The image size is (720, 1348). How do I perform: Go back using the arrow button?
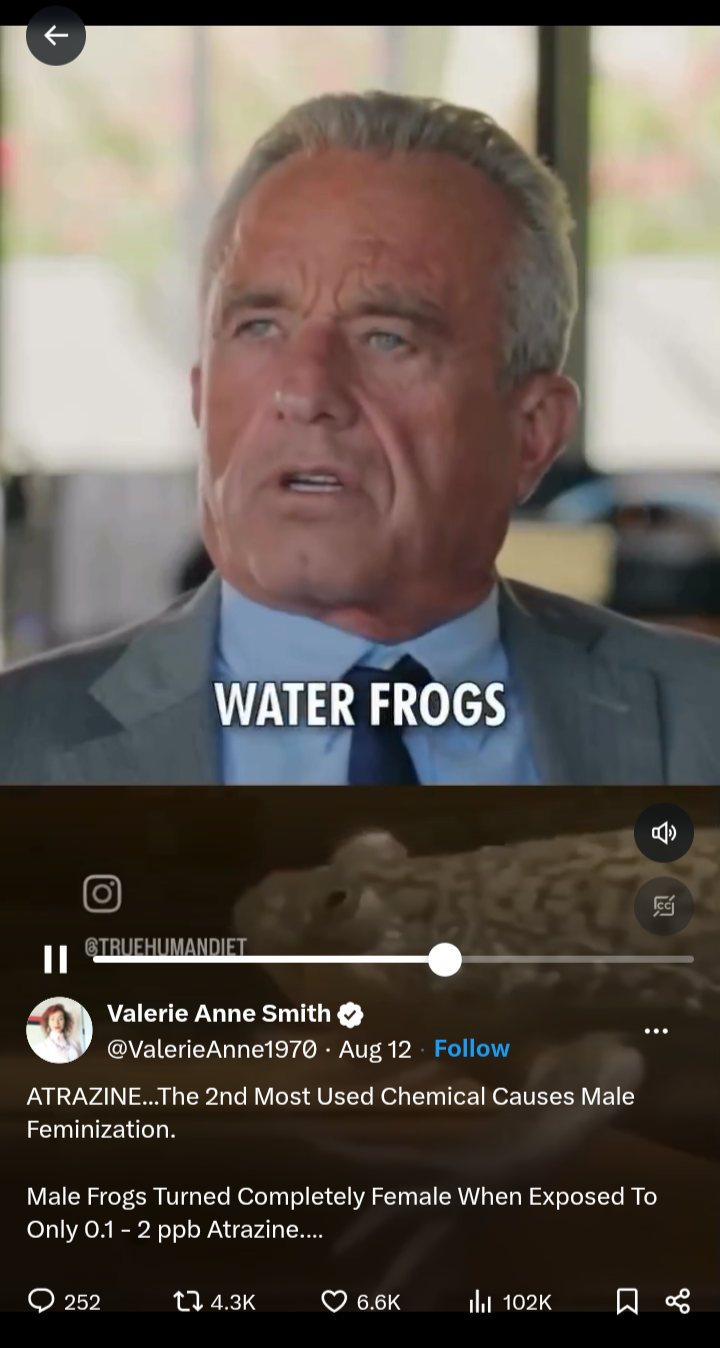56,36
